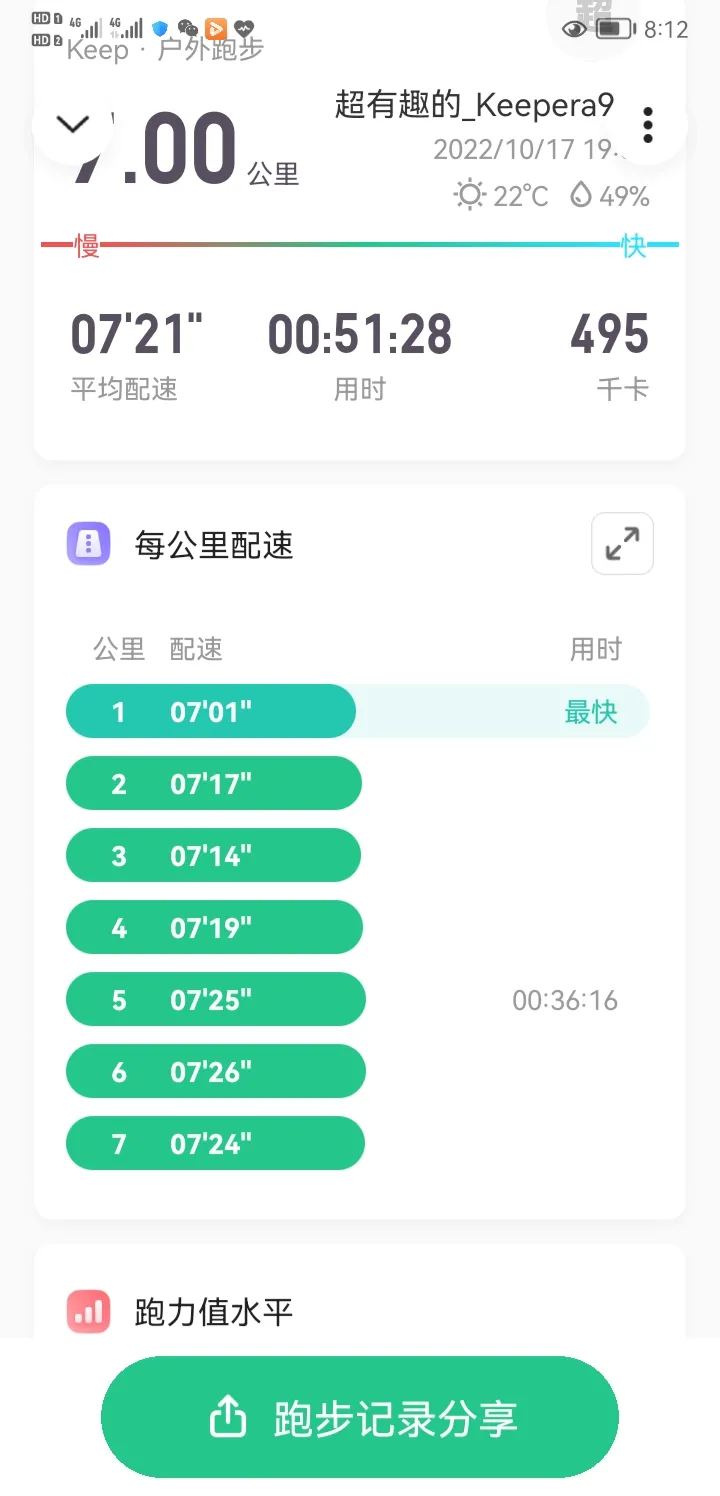This screenshot has height=1496, width=720.
Task: Tap the 跑步记录分享 share button
Action: [360, 1417]
